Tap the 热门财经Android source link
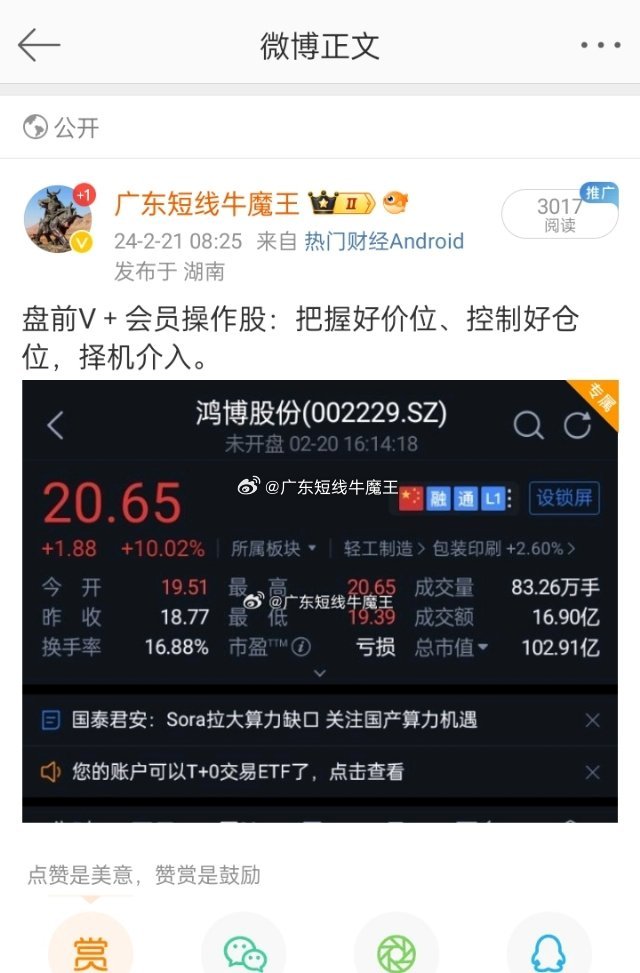 pyautogui.click(x=384, y=241)
